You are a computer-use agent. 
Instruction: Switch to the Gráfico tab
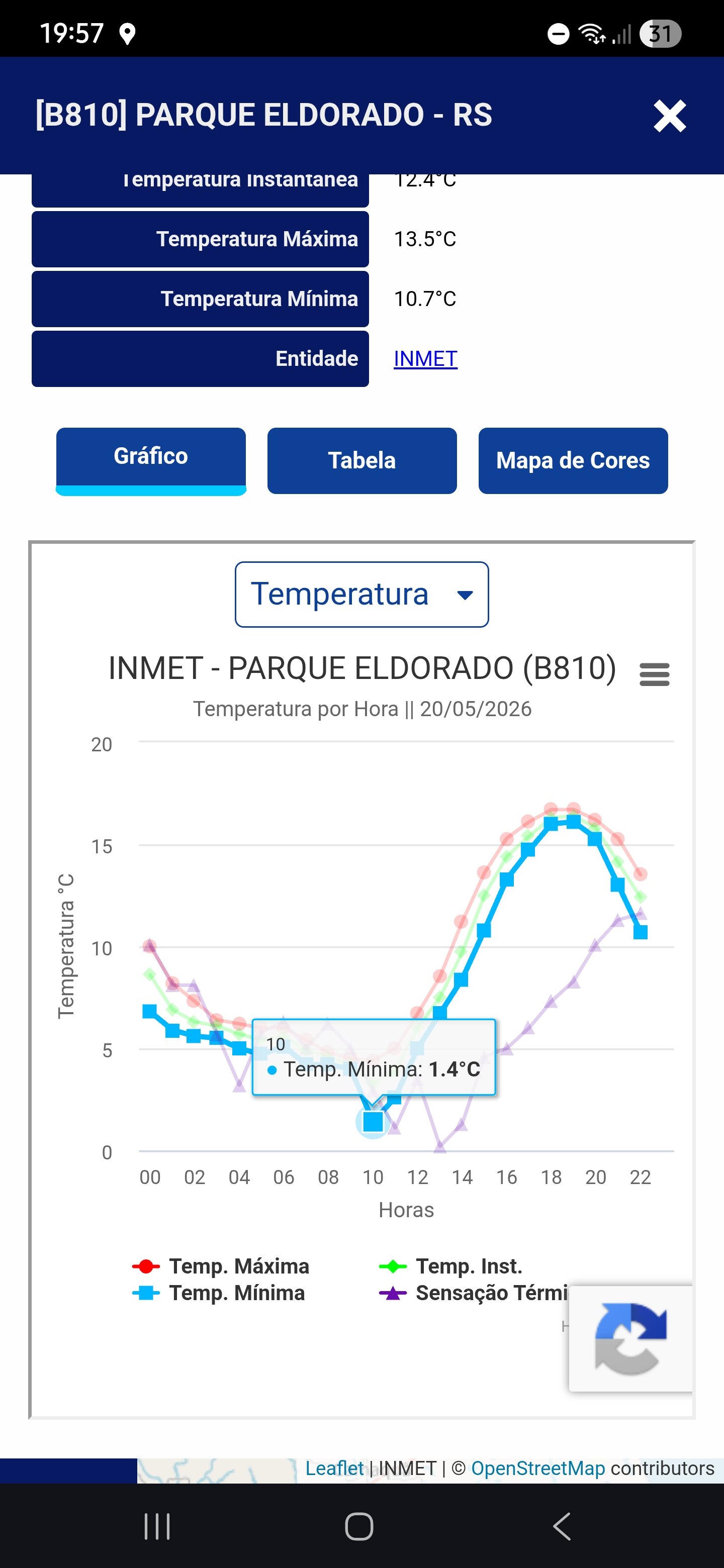(151, 461)
